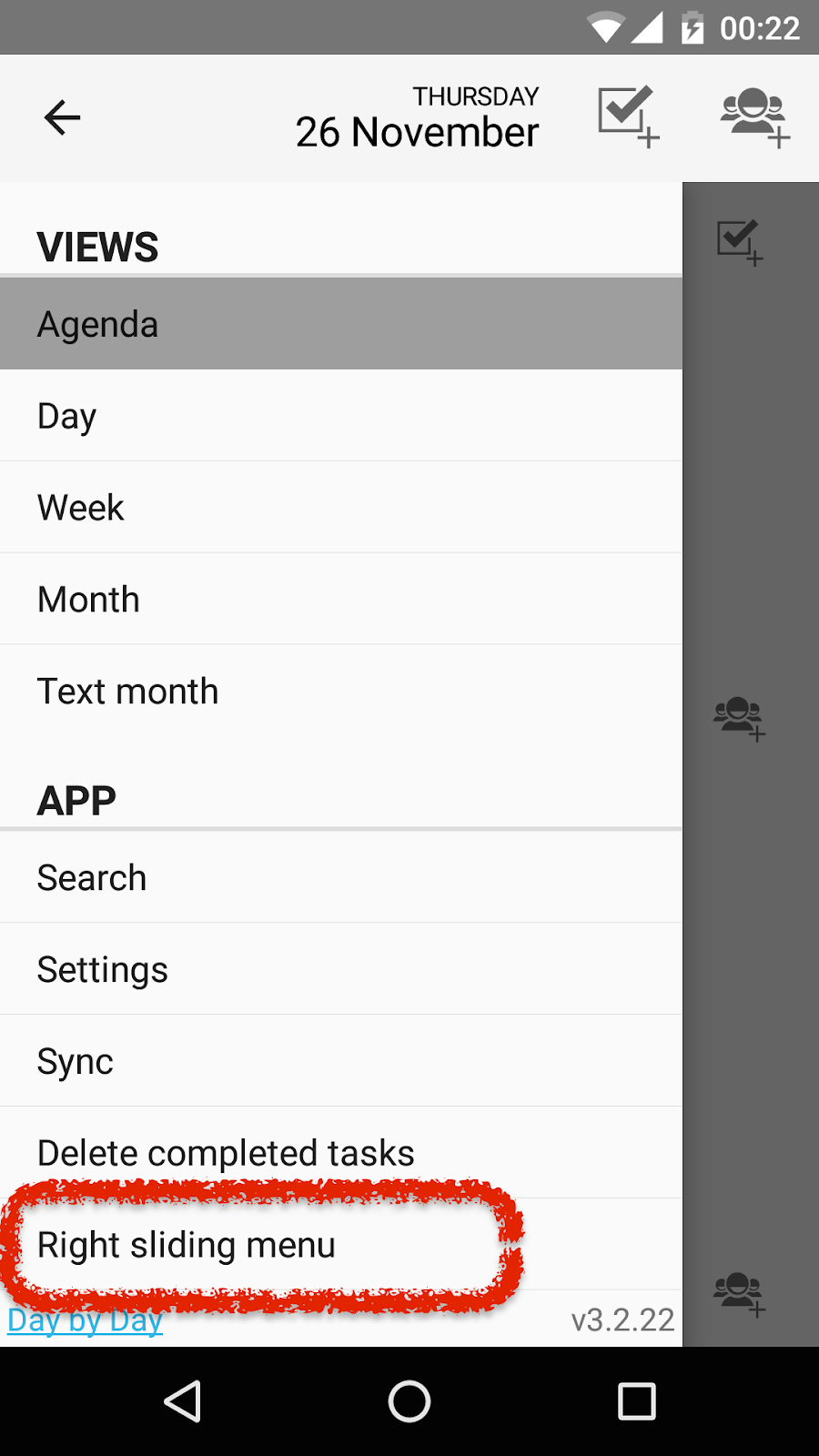This screenshot has height=1456, width=819.
Task: Add a new group event from the top bar
Action: pos(754,116)
